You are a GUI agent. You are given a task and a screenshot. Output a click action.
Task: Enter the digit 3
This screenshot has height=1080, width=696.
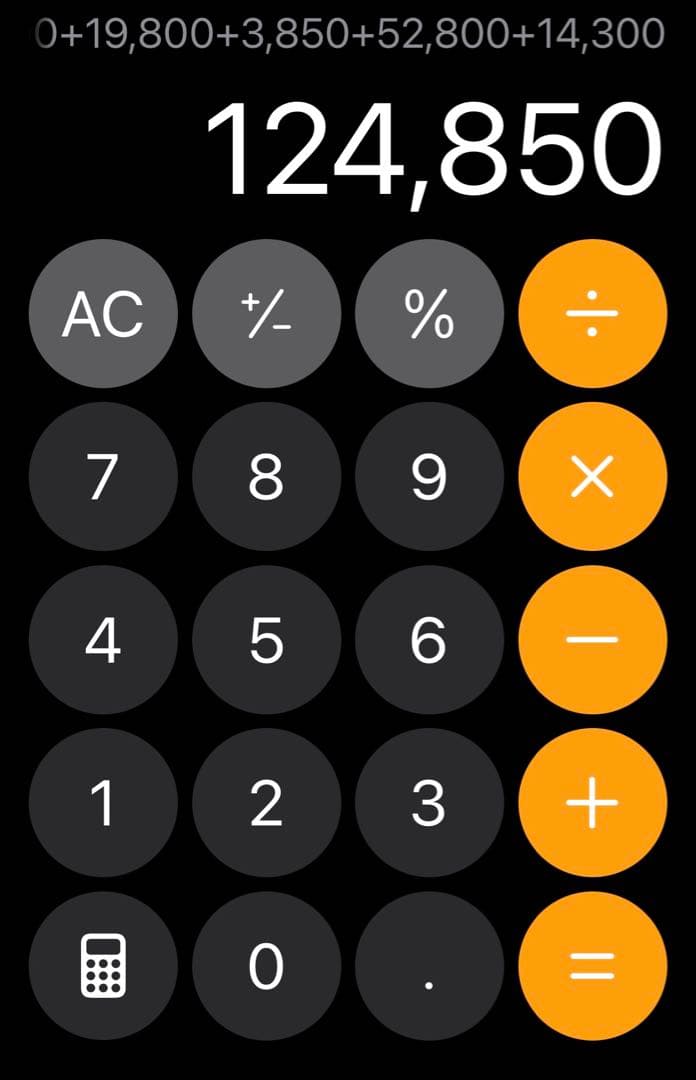pyautogui.click(x=429, y=803)
